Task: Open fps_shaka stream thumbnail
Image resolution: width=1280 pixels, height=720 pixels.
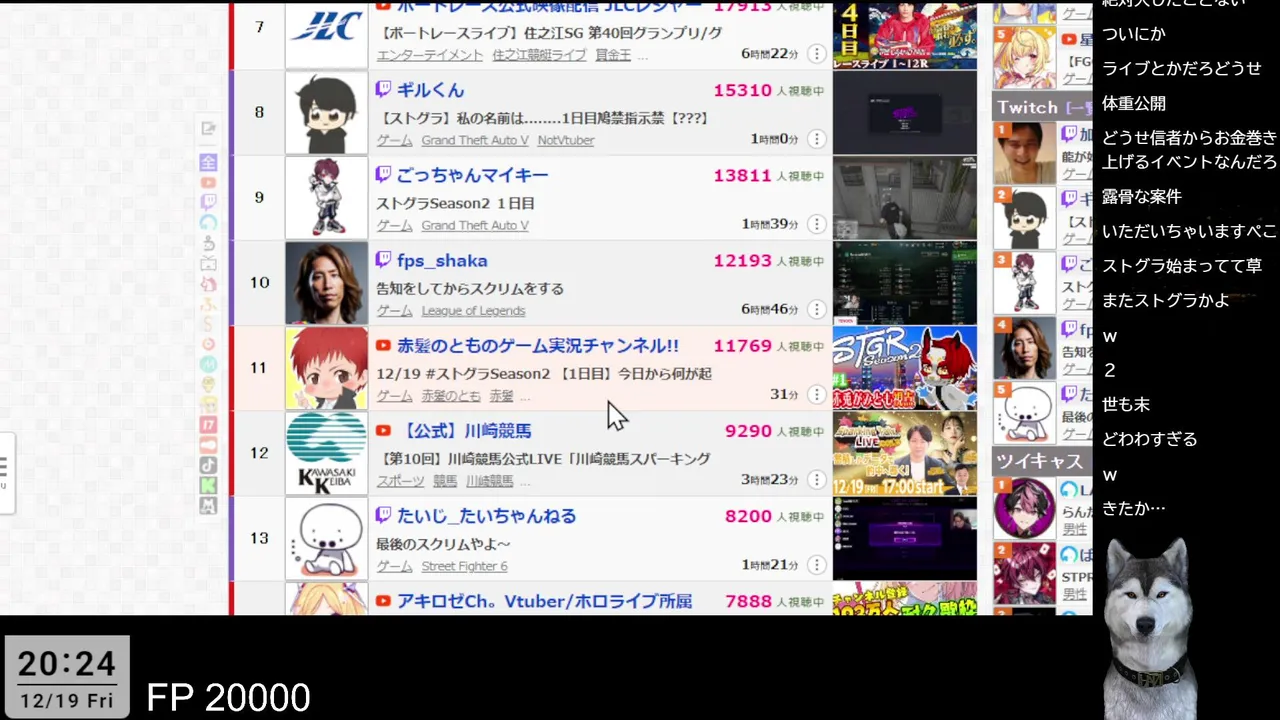Action: (x=904, y=283)
